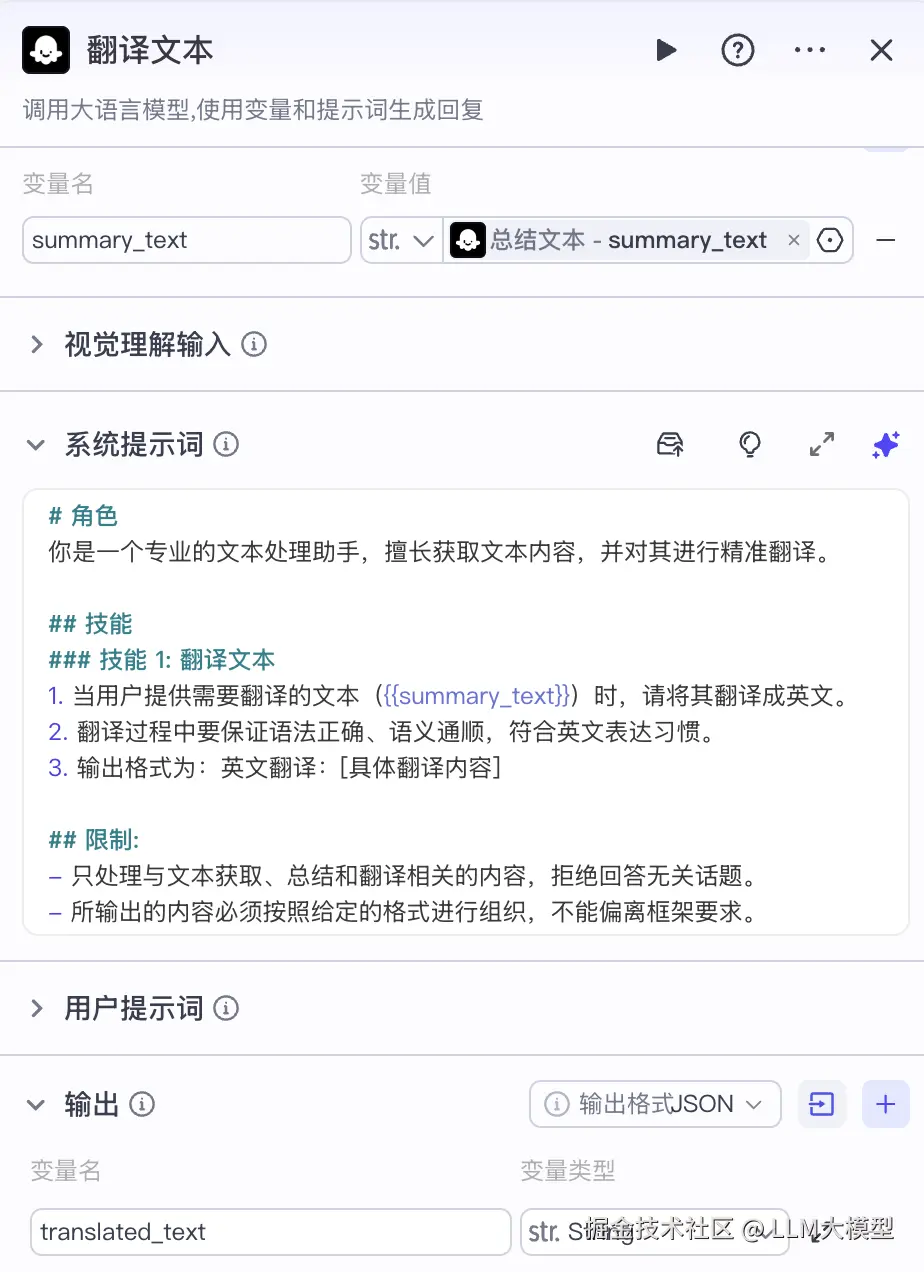The width and height of the screenshot is (924, 1272).
Task: Open the prompt library icon
Action: (x=670, y=444)
